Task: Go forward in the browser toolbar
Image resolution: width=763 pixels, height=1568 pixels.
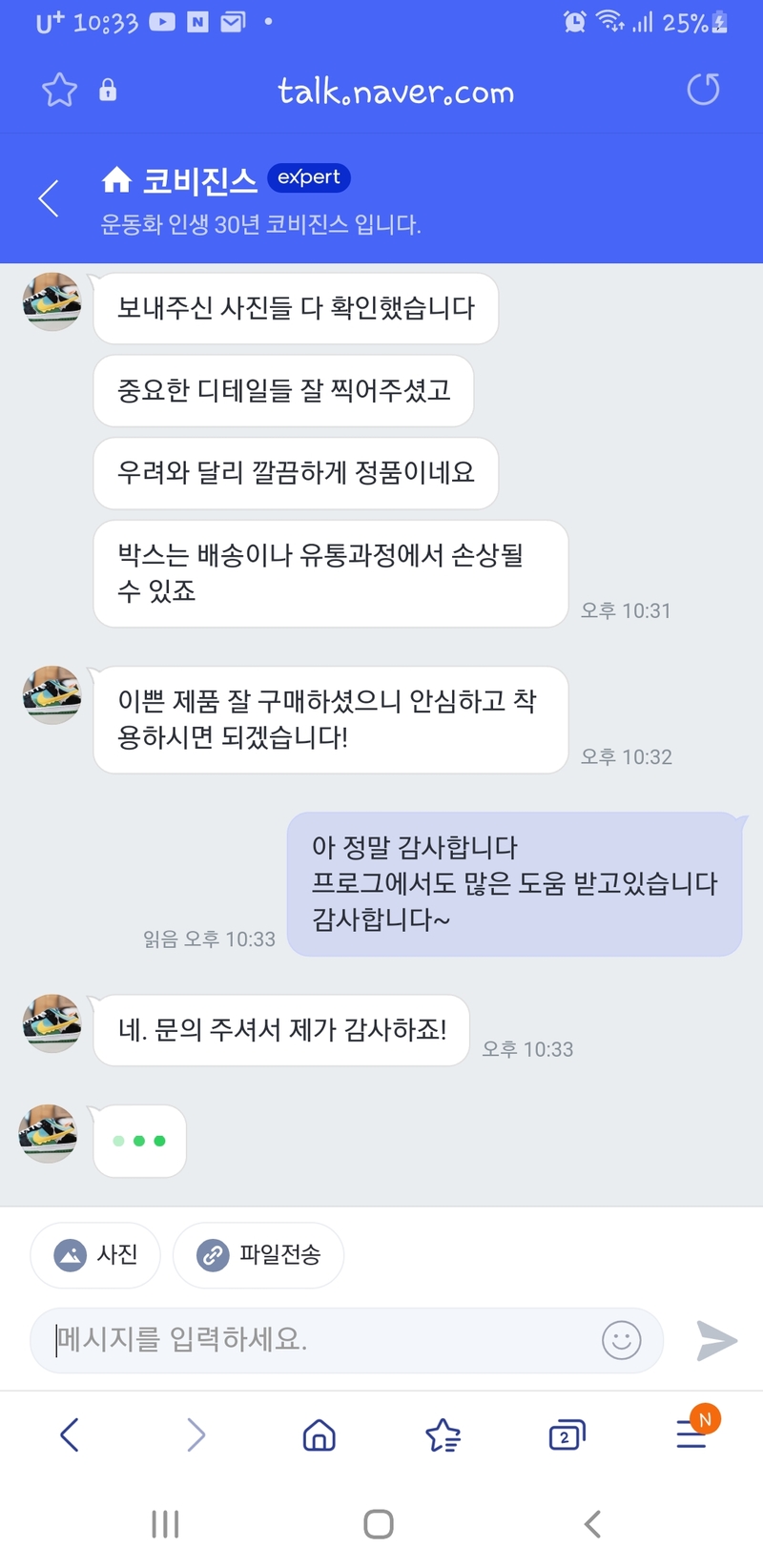Action: tap(196, 1434)
